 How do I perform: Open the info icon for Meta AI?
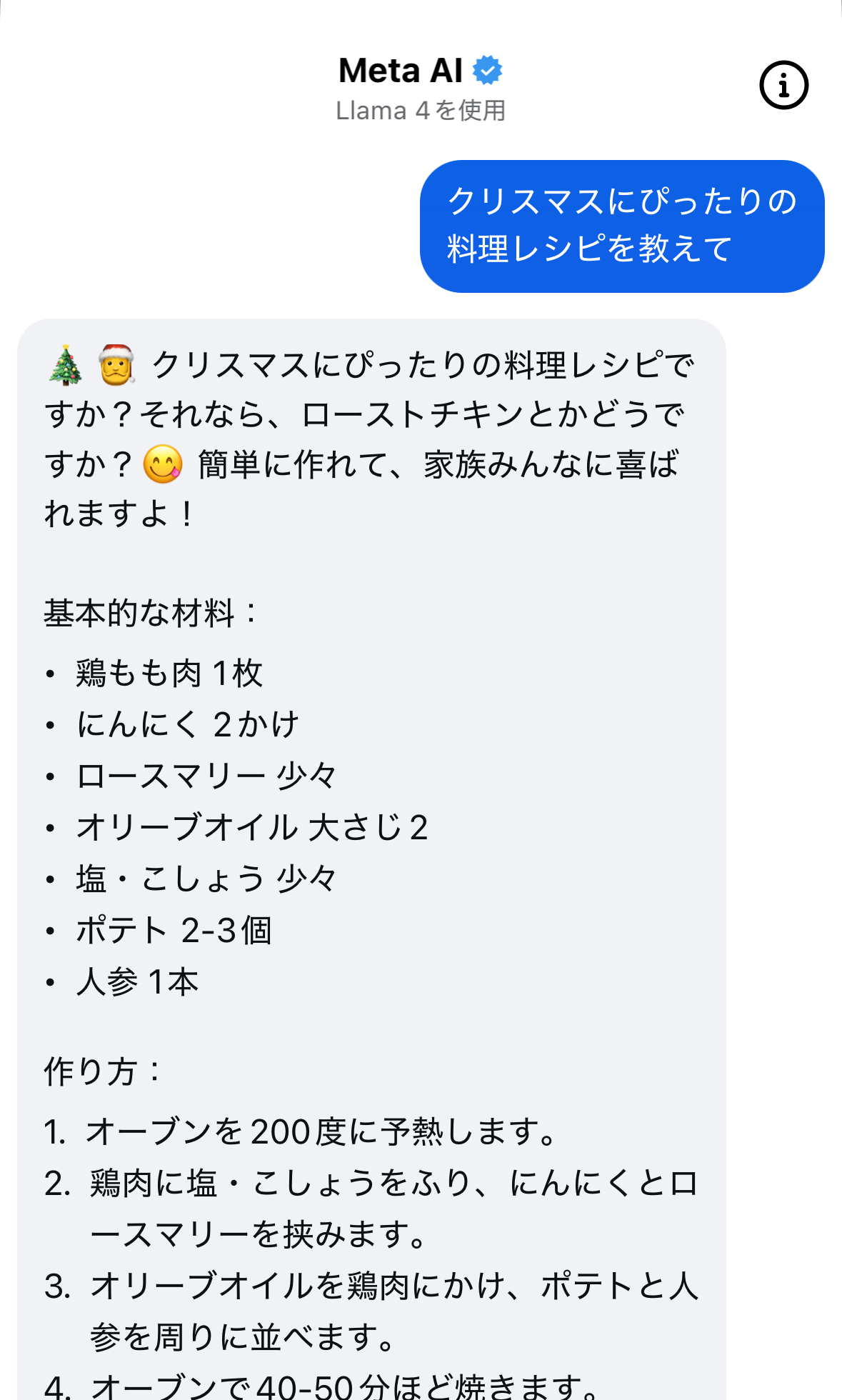[783, 86]
